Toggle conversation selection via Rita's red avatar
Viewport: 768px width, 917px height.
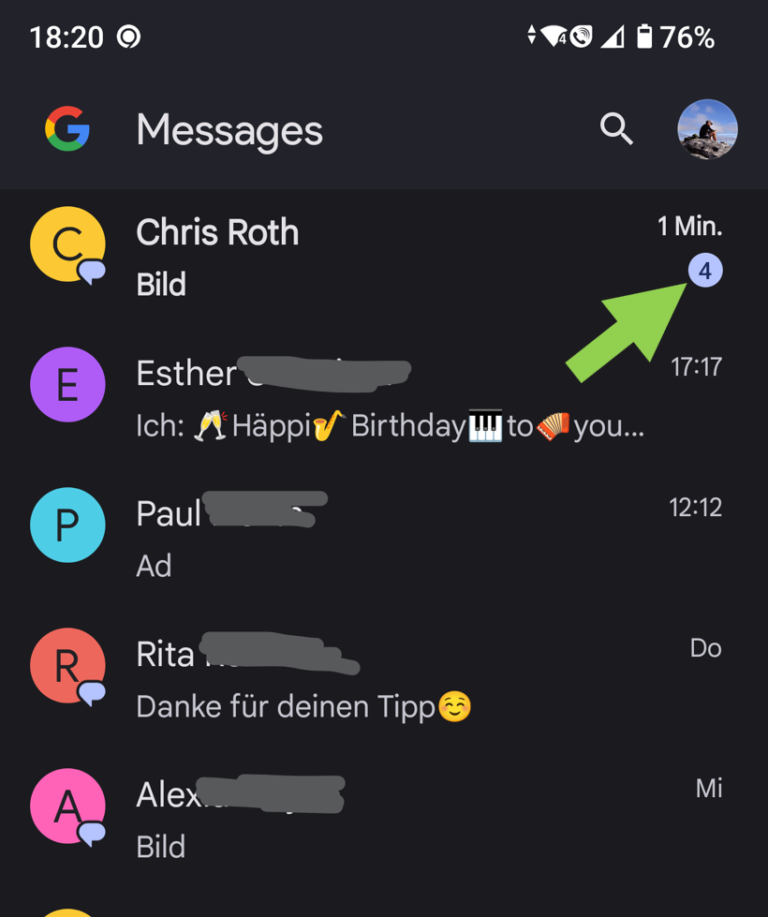(68, 666)
